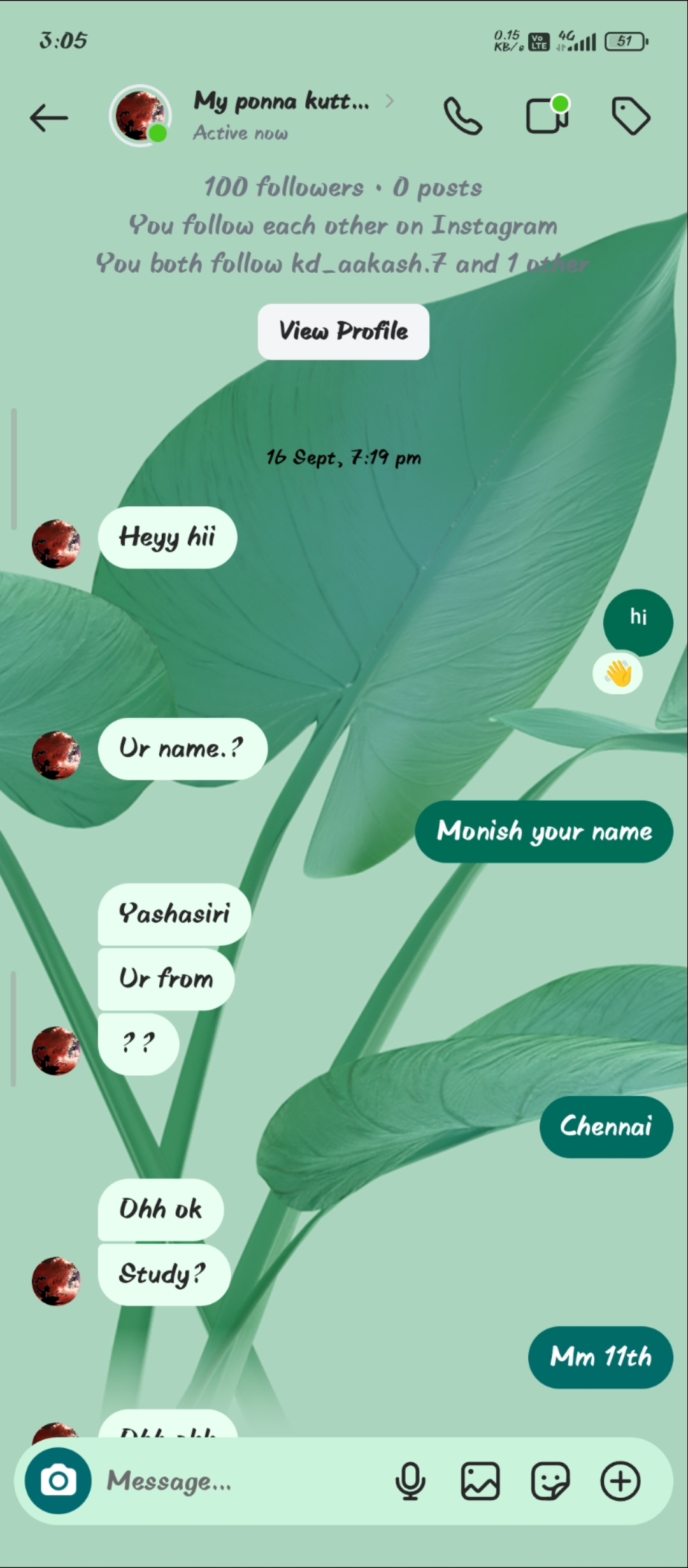Viewport: 688px width, 1568px height.
Task: Open the profile picture in the header
Action: click(x=140, y=116)
